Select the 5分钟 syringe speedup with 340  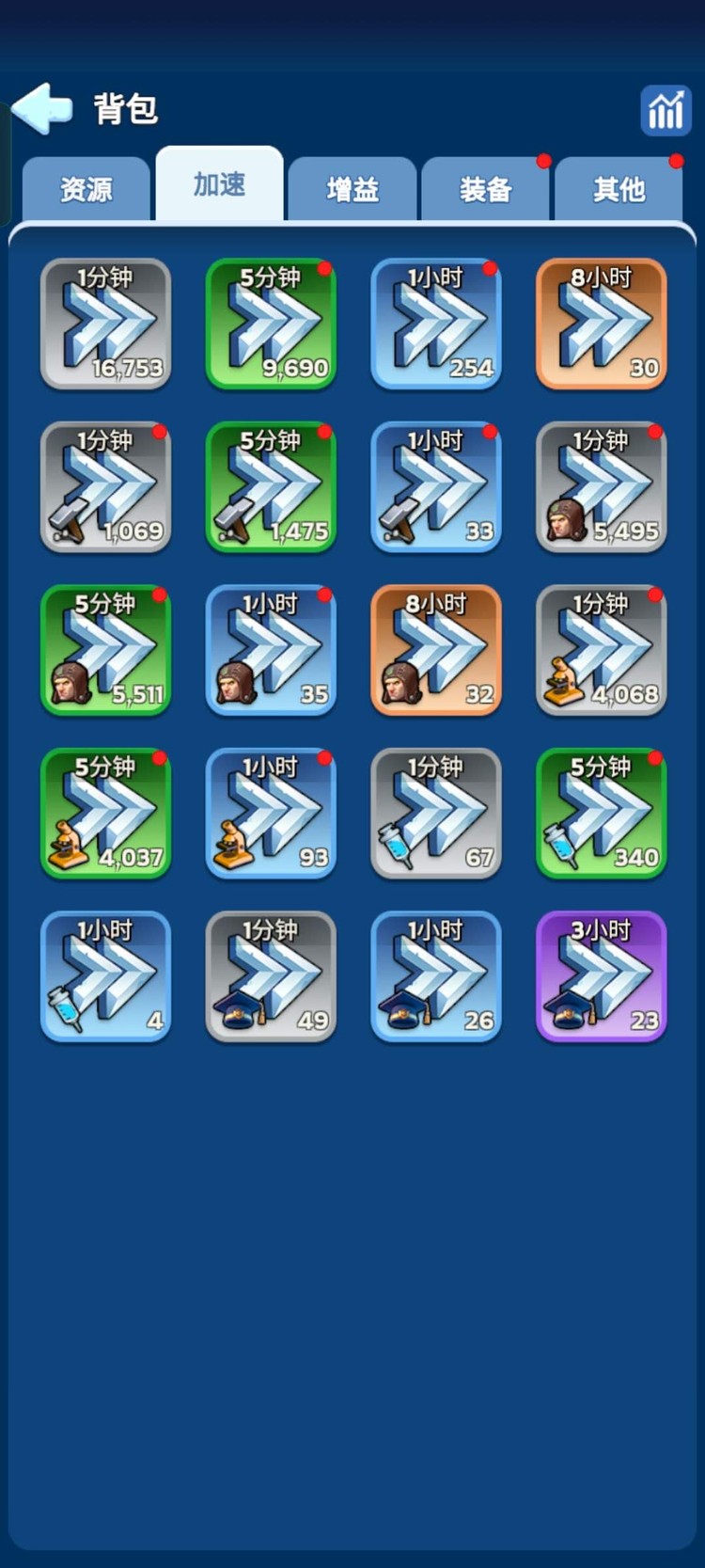[x=602, y=814]
